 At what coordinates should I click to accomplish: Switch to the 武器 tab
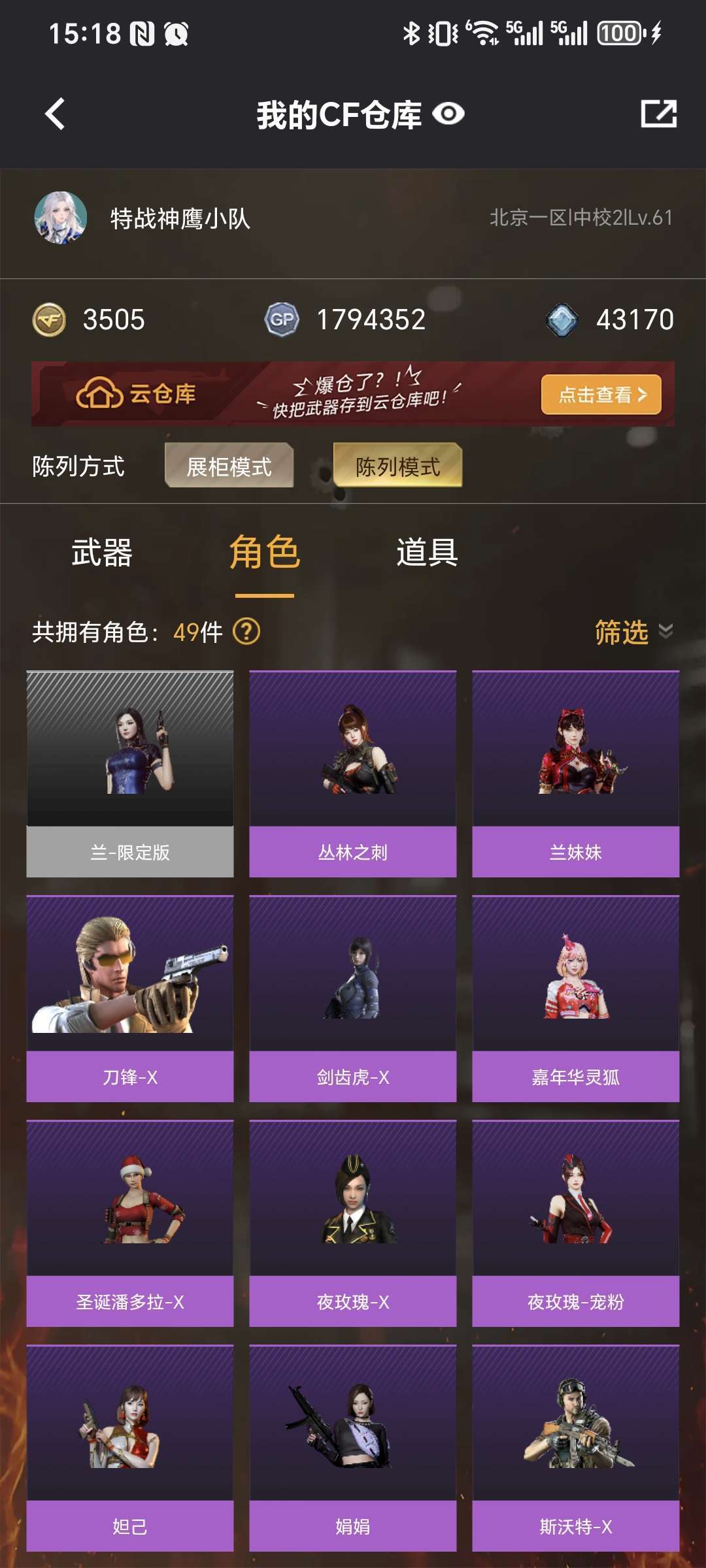tap(102, 553)
